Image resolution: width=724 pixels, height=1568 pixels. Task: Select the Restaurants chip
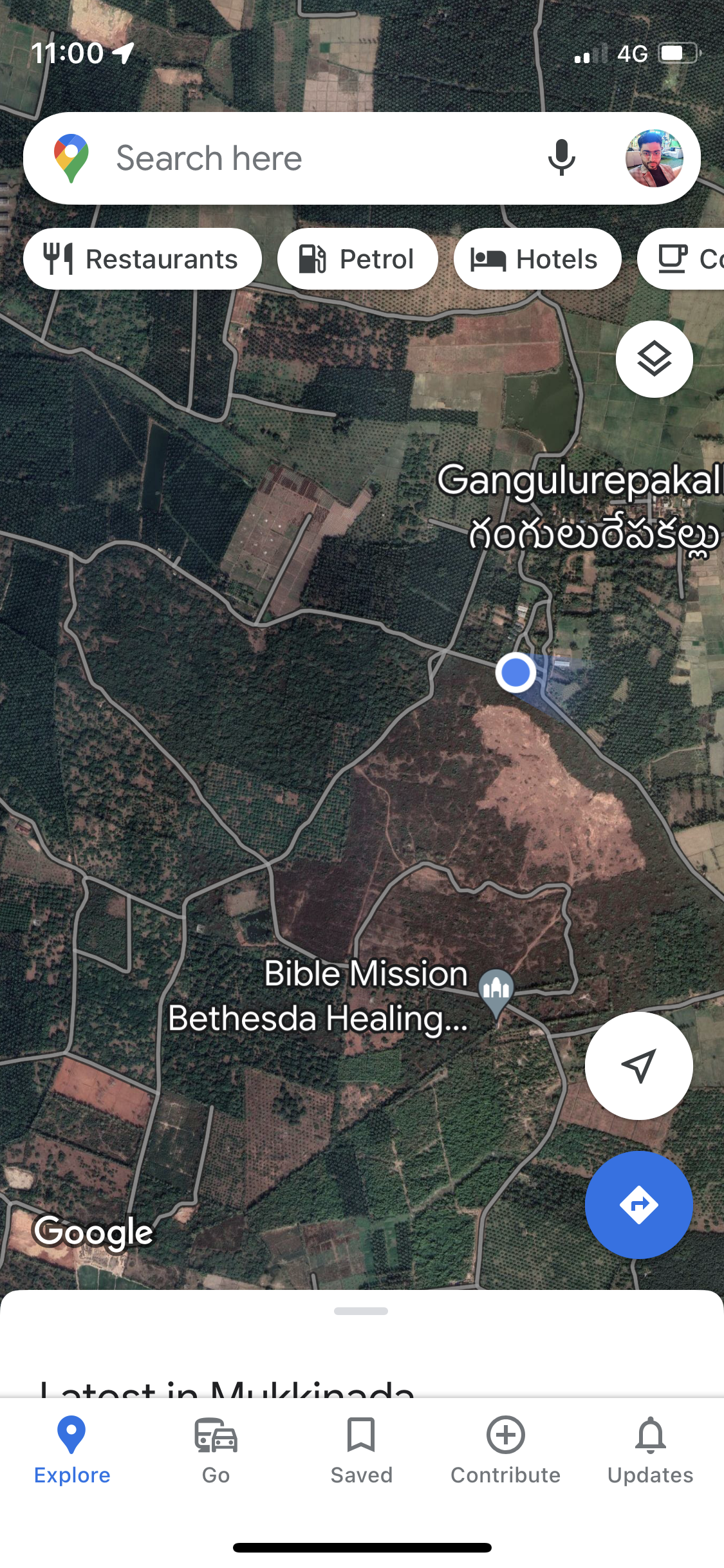tap(142, 259)
